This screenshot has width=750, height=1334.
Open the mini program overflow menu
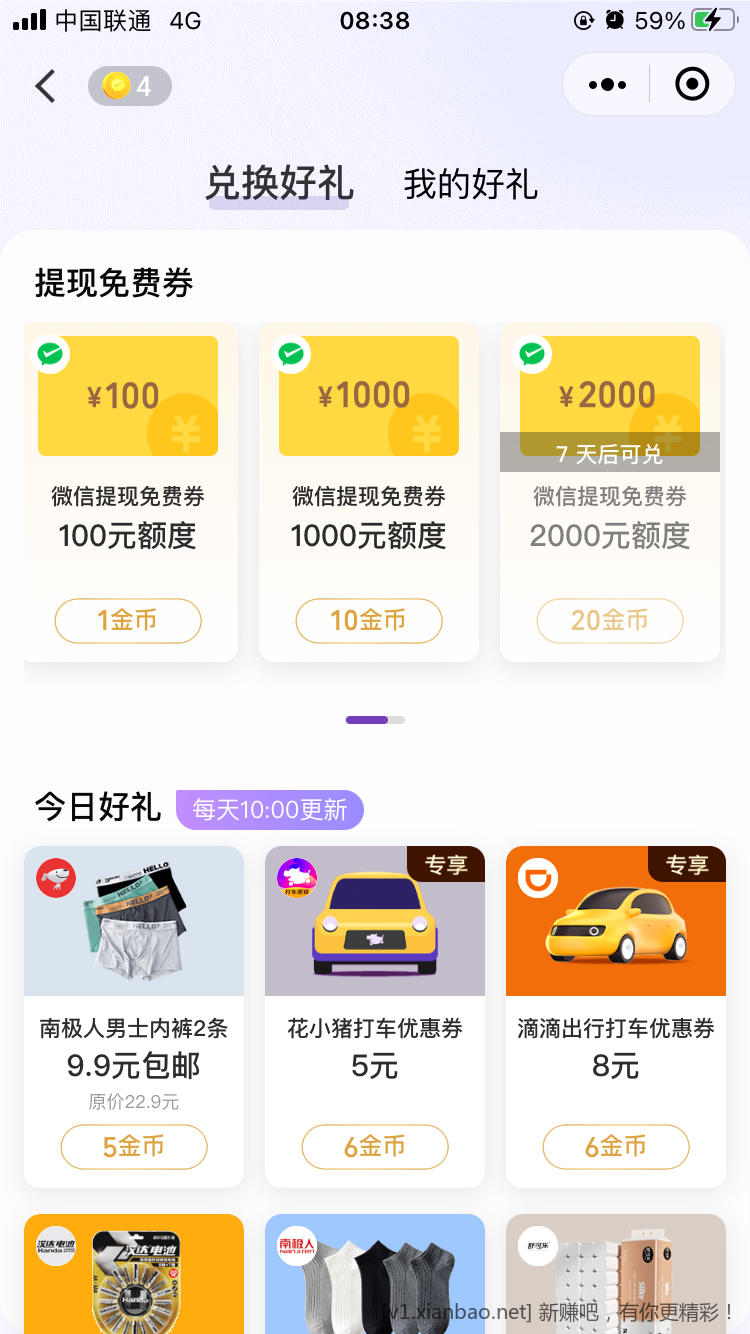tap(607, 85)
